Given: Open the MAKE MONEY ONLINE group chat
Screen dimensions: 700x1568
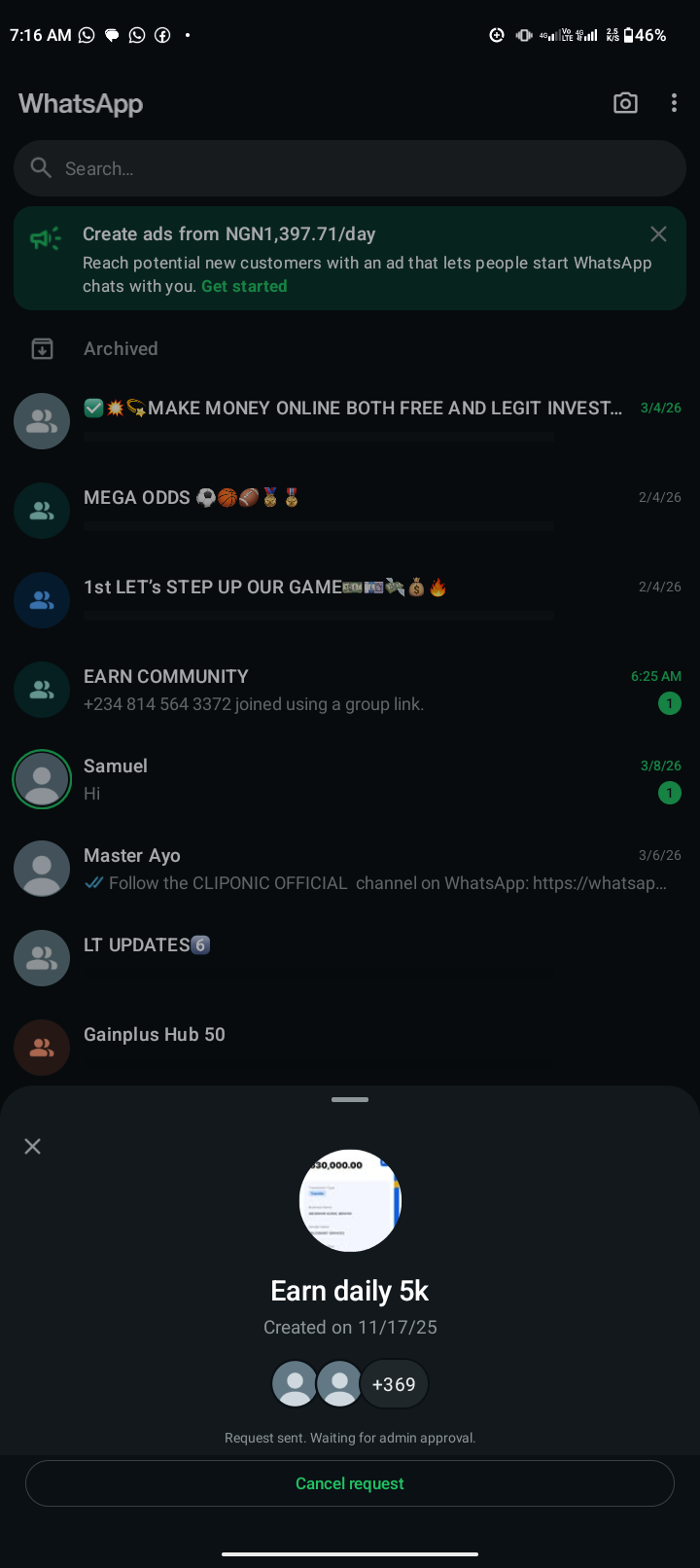Looking at the screenshot, I should [x=350, y=420].
